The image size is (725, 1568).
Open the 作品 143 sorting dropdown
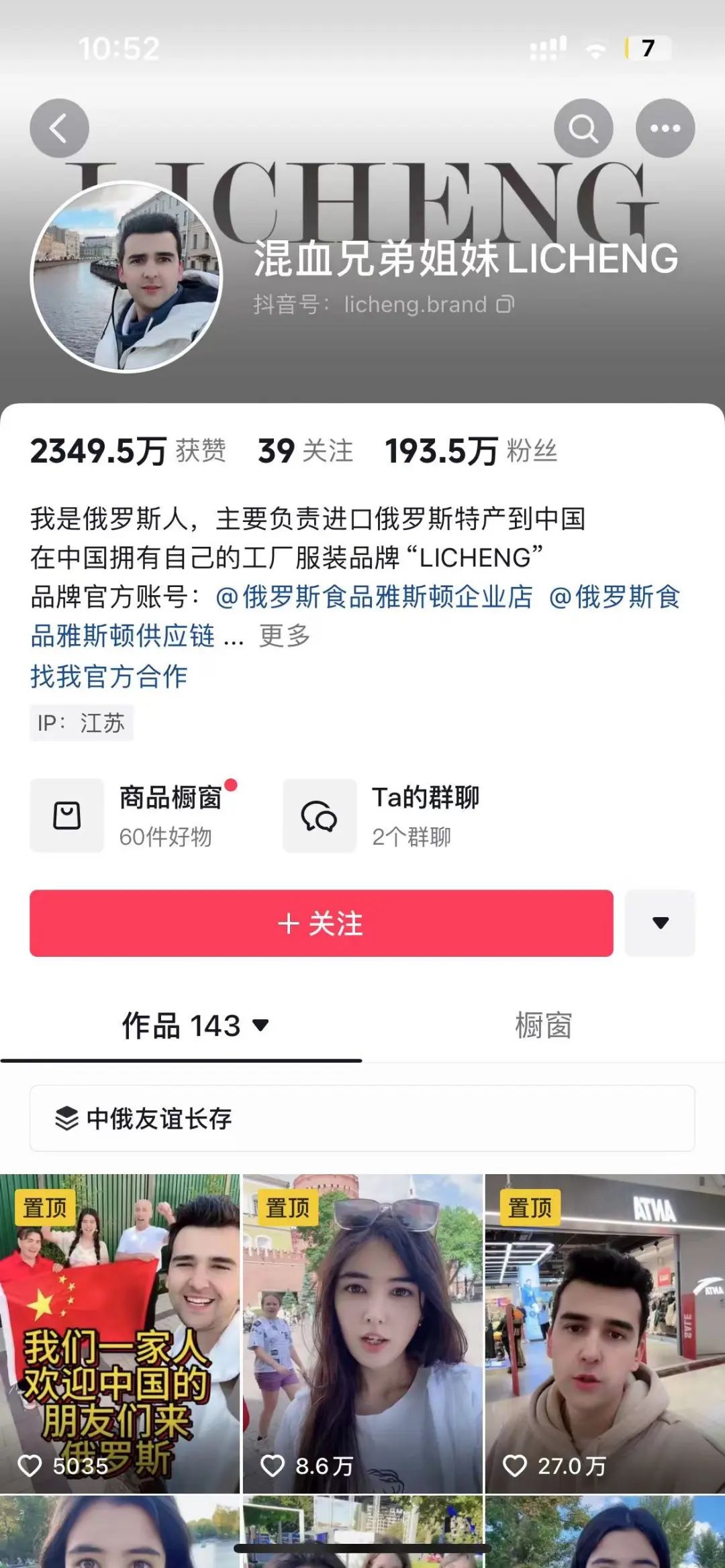click(x=195, y=1026)
